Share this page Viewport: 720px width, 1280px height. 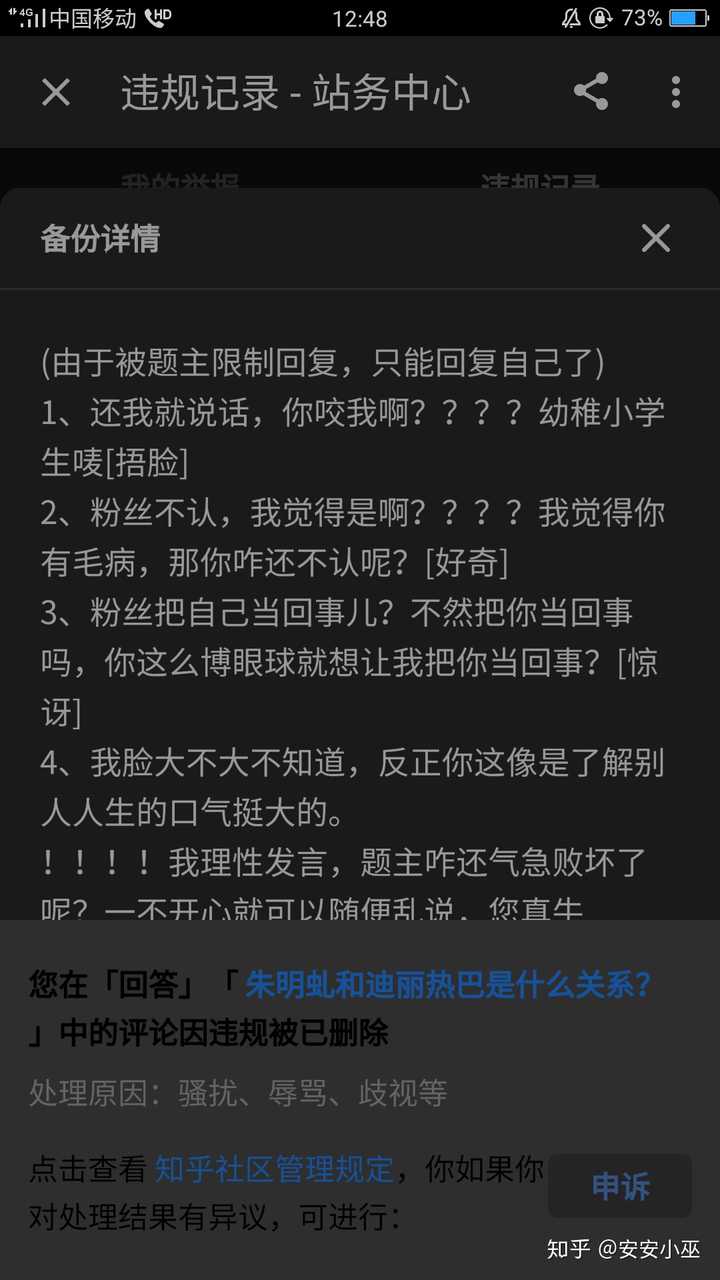[591, 92]
